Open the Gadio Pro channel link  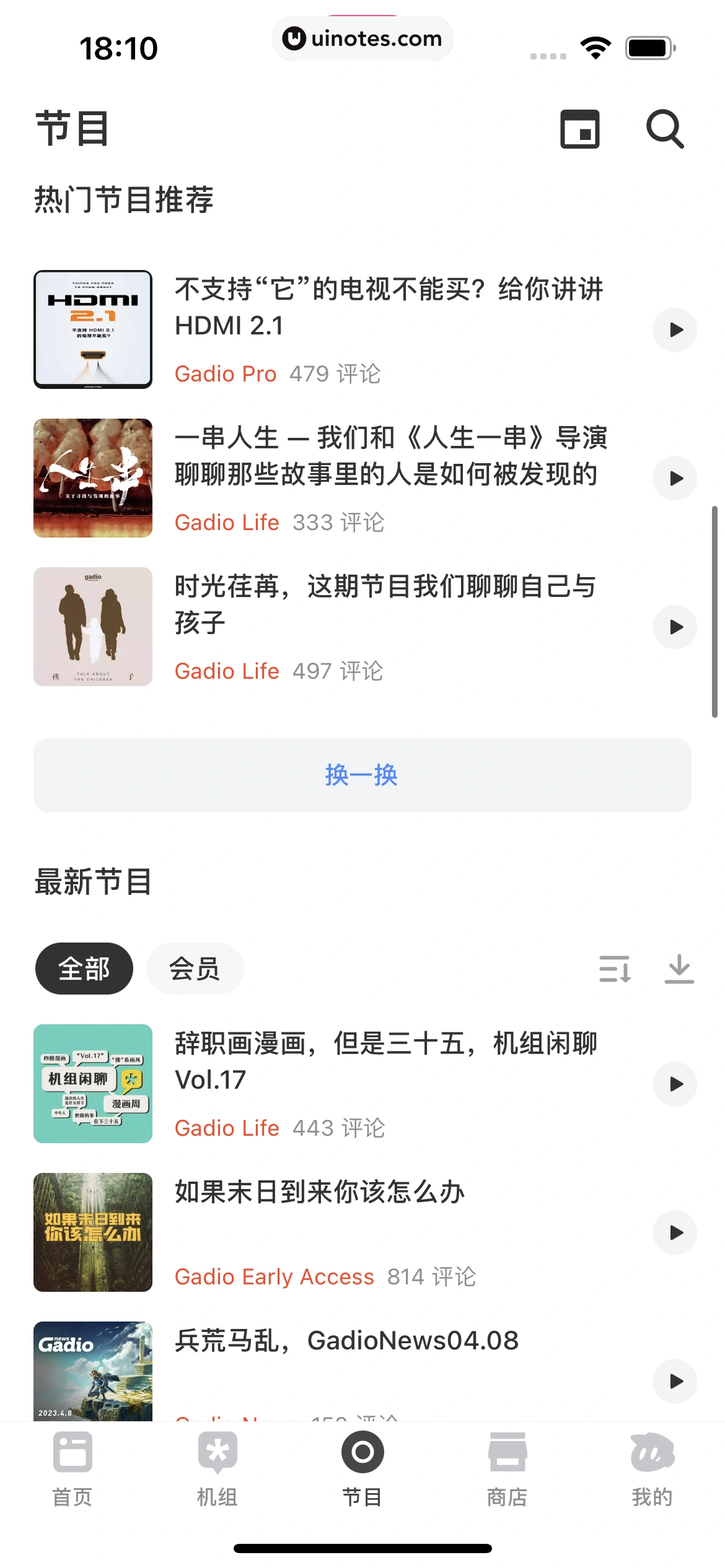(x=226, y=373)
